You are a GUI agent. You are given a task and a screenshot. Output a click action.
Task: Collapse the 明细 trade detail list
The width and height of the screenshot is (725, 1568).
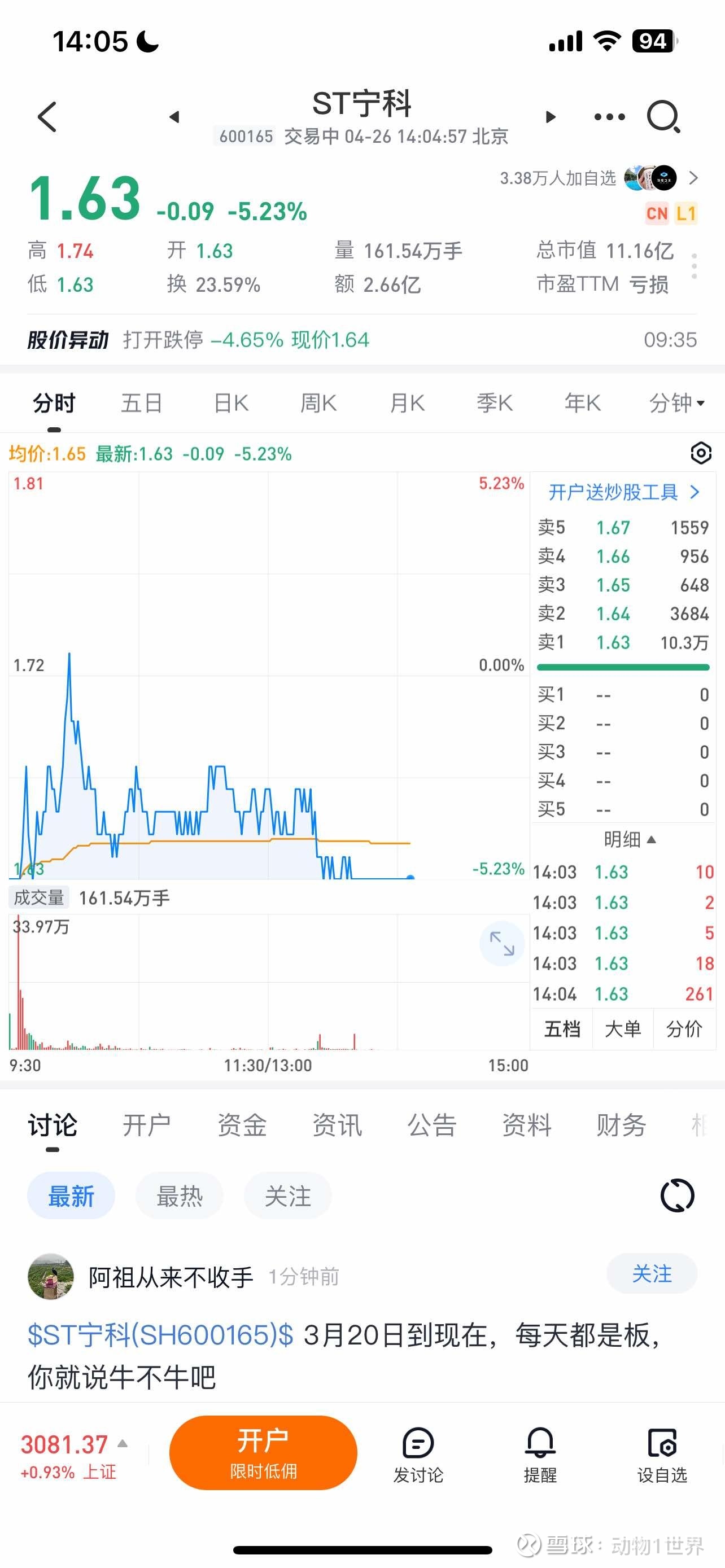[630, 838]
